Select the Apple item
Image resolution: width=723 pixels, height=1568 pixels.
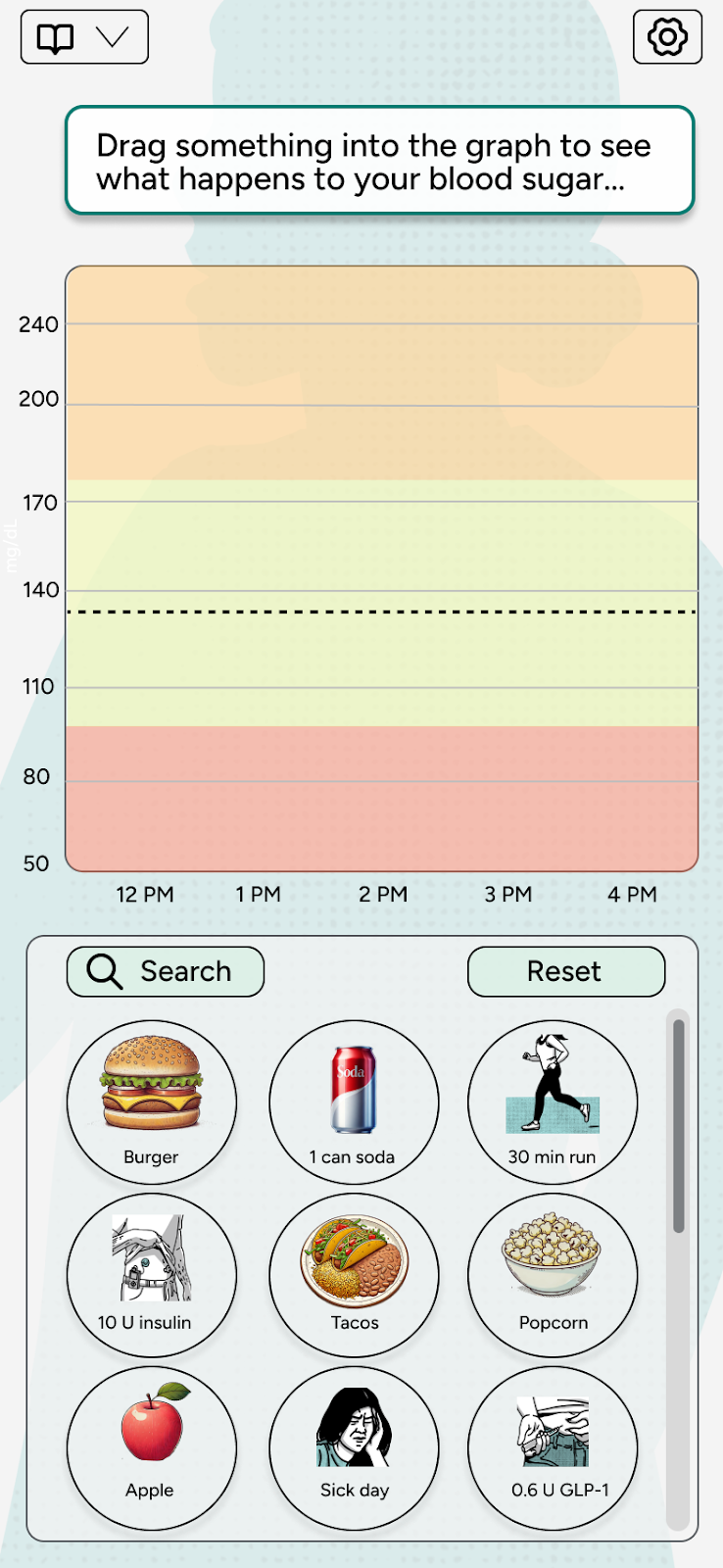click(x=151, y=1447)
